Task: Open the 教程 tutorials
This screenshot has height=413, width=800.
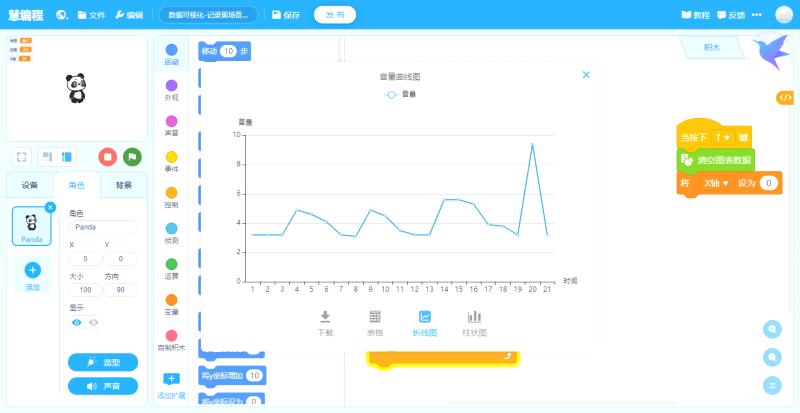Action: [x=695, y=15]
